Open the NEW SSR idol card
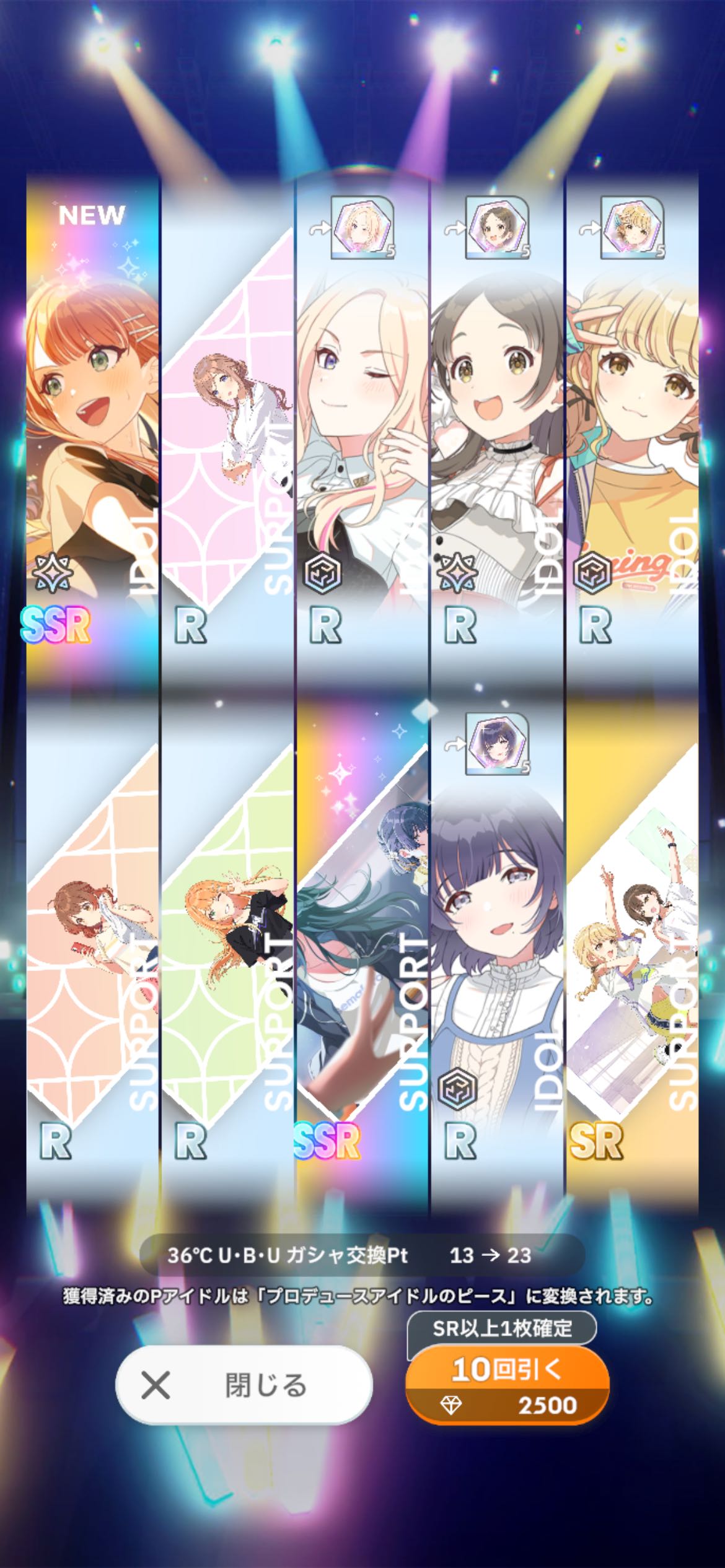 point(92,427)
